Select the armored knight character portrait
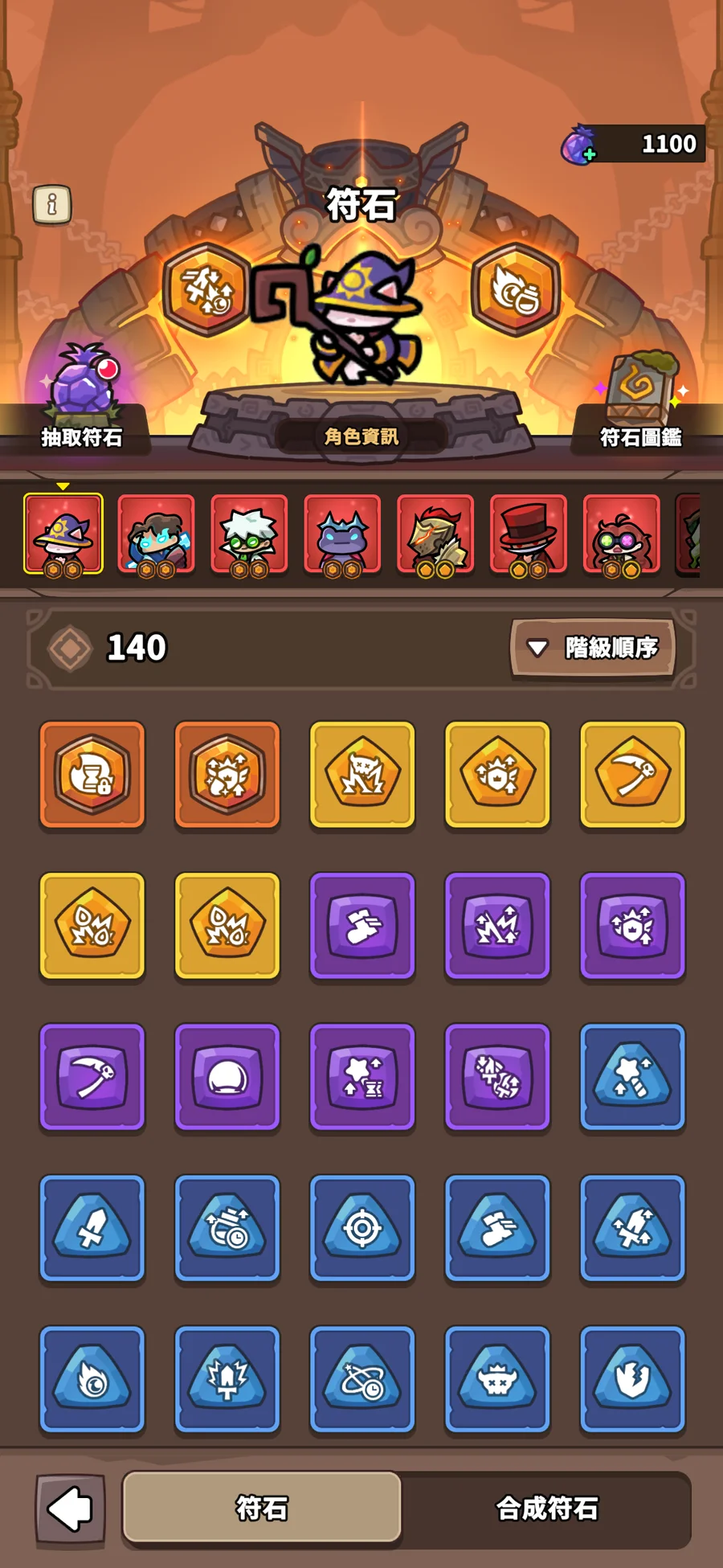The height and width of the screenshot is (1568, 723). [435, 535]
